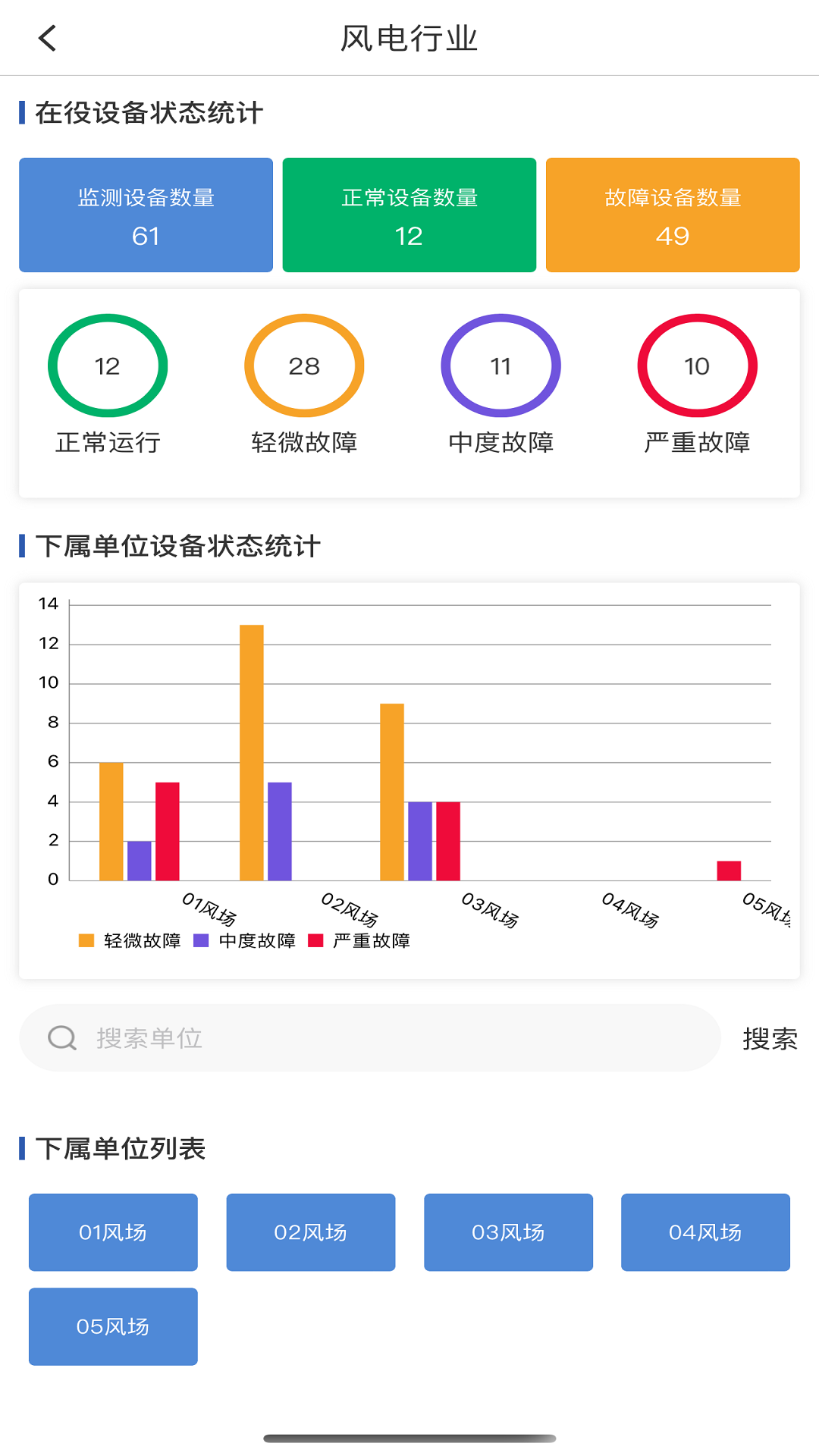819x1456 pixels.
Task: Tap the 搜索 button
Action: (x=769, y=1038)
